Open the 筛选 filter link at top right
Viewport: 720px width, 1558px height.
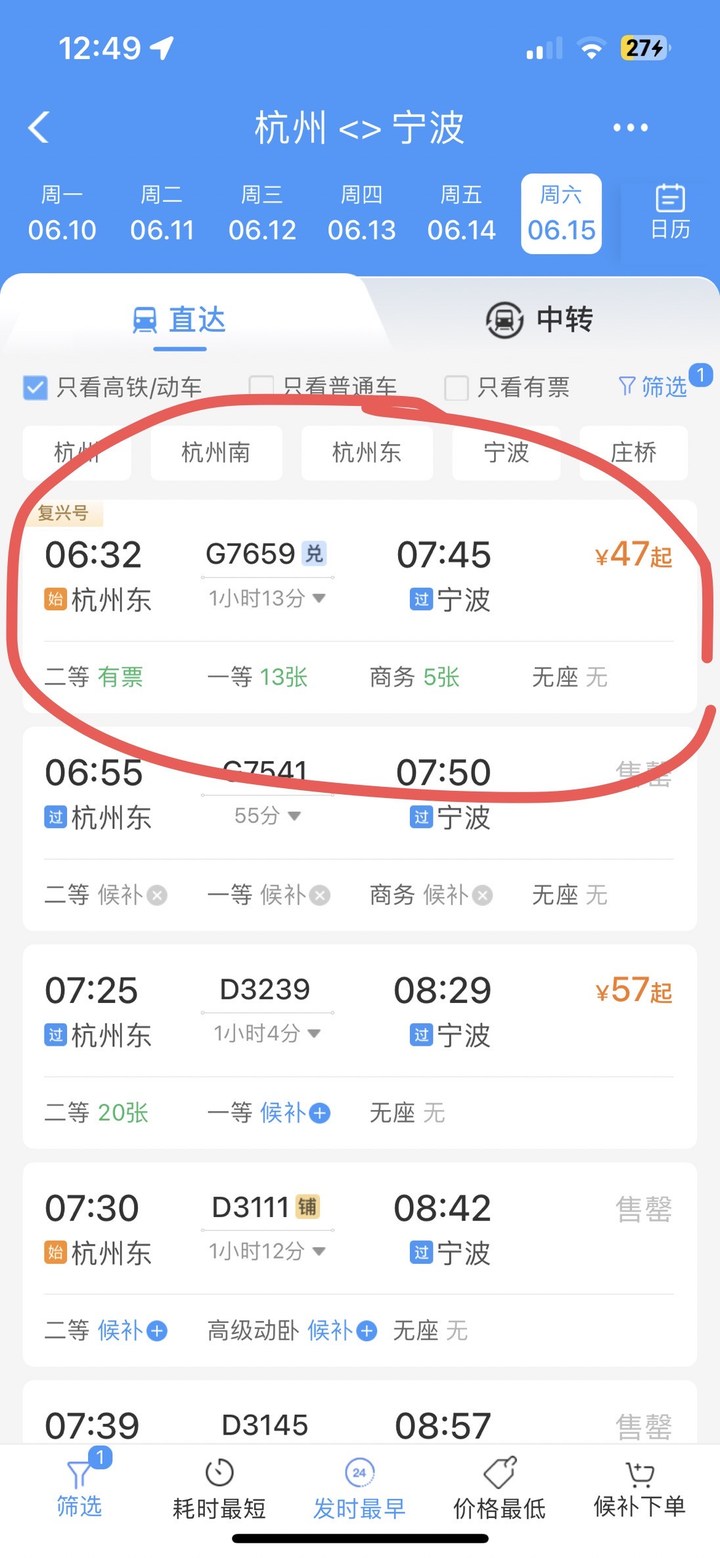655,386
